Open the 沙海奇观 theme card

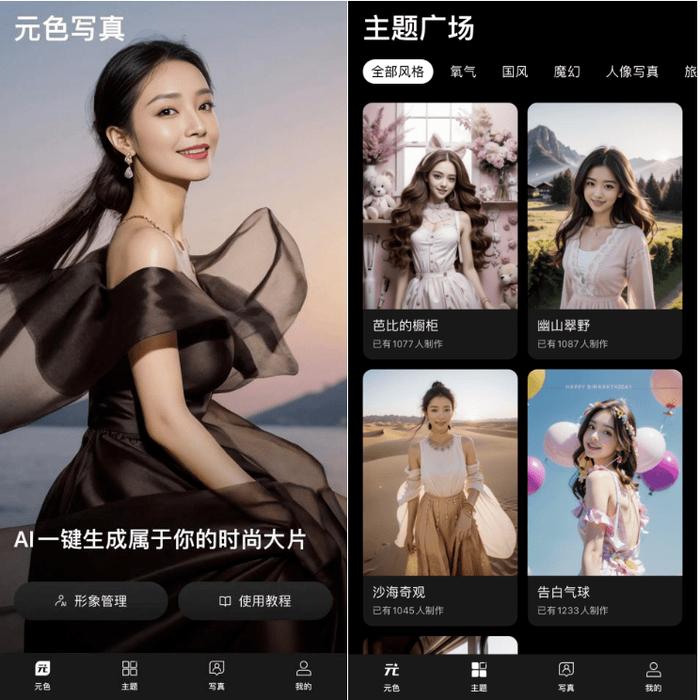pos(440,497)
